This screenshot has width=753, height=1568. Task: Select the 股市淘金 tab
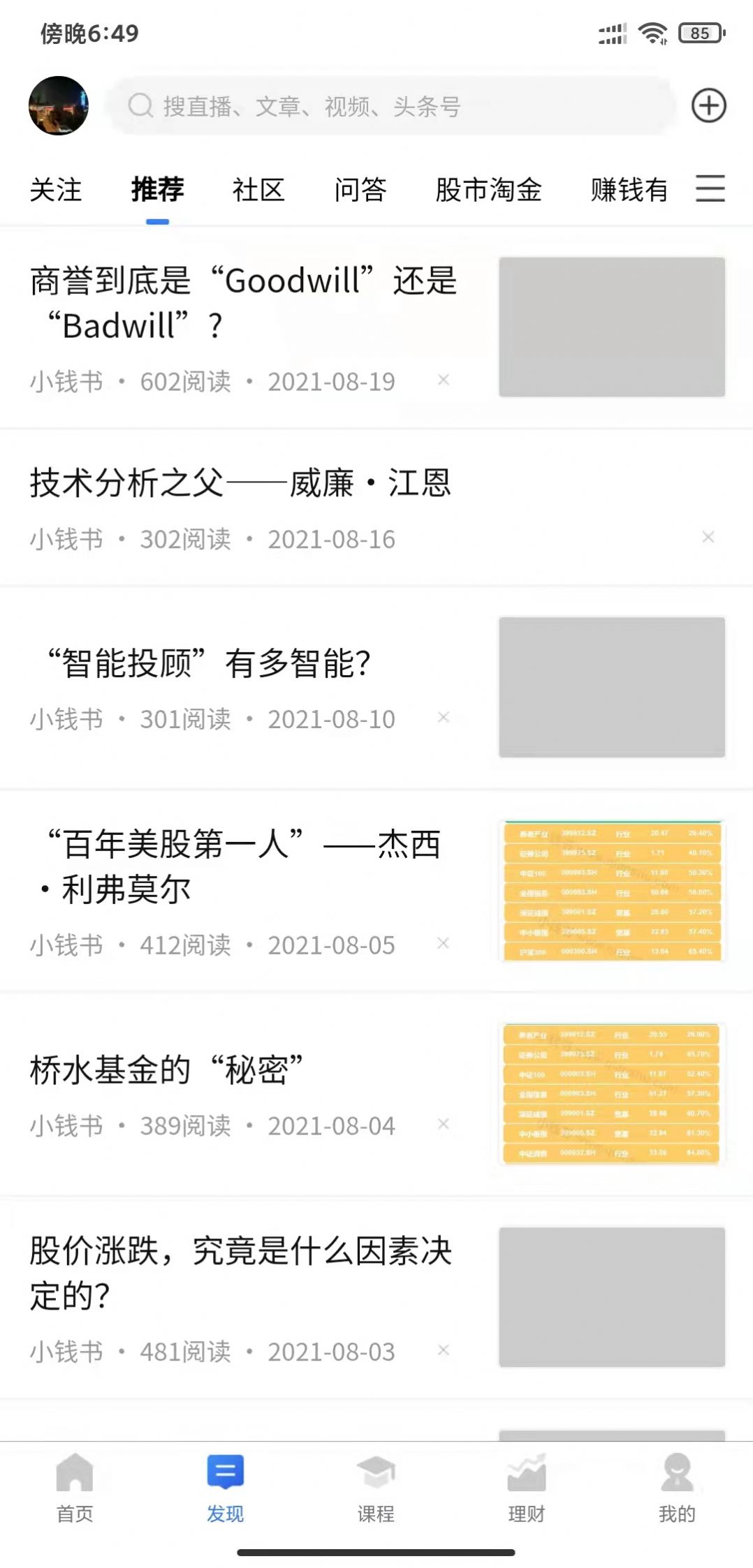[x=489, y=190]
